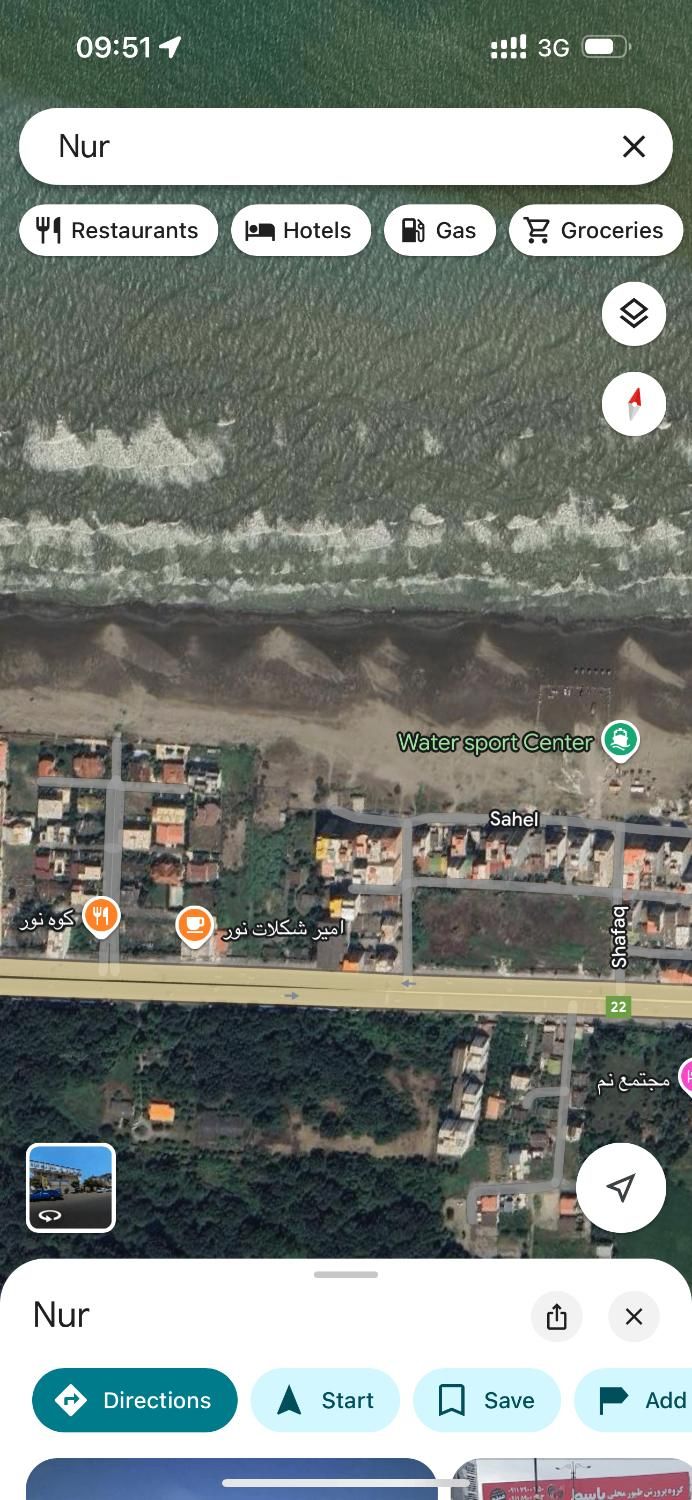Get Directions to Nur
The image size is (692, 1500).
[x=135, y=1400]
